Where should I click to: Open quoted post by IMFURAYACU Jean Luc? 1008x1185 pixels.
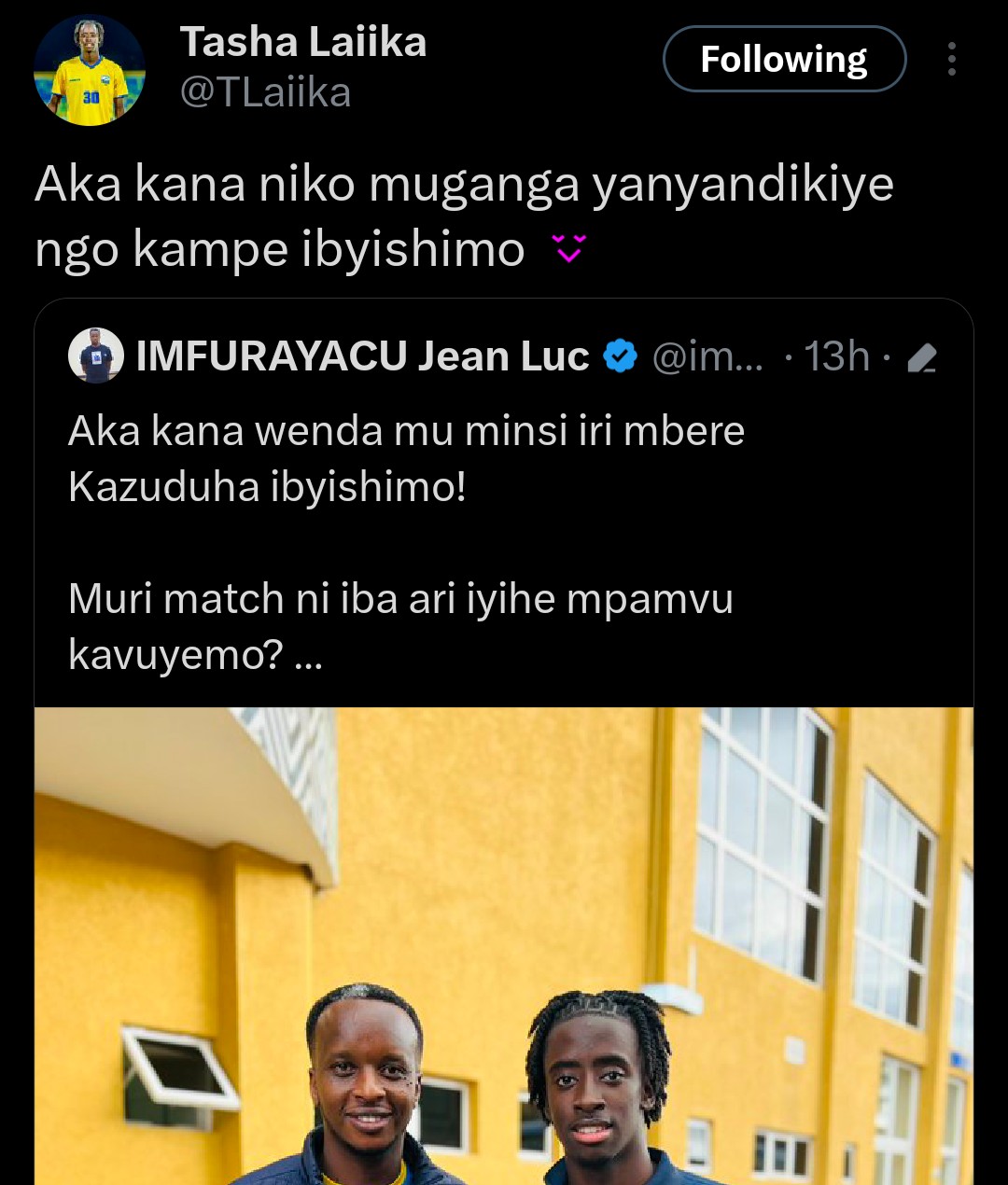point(407,541)
